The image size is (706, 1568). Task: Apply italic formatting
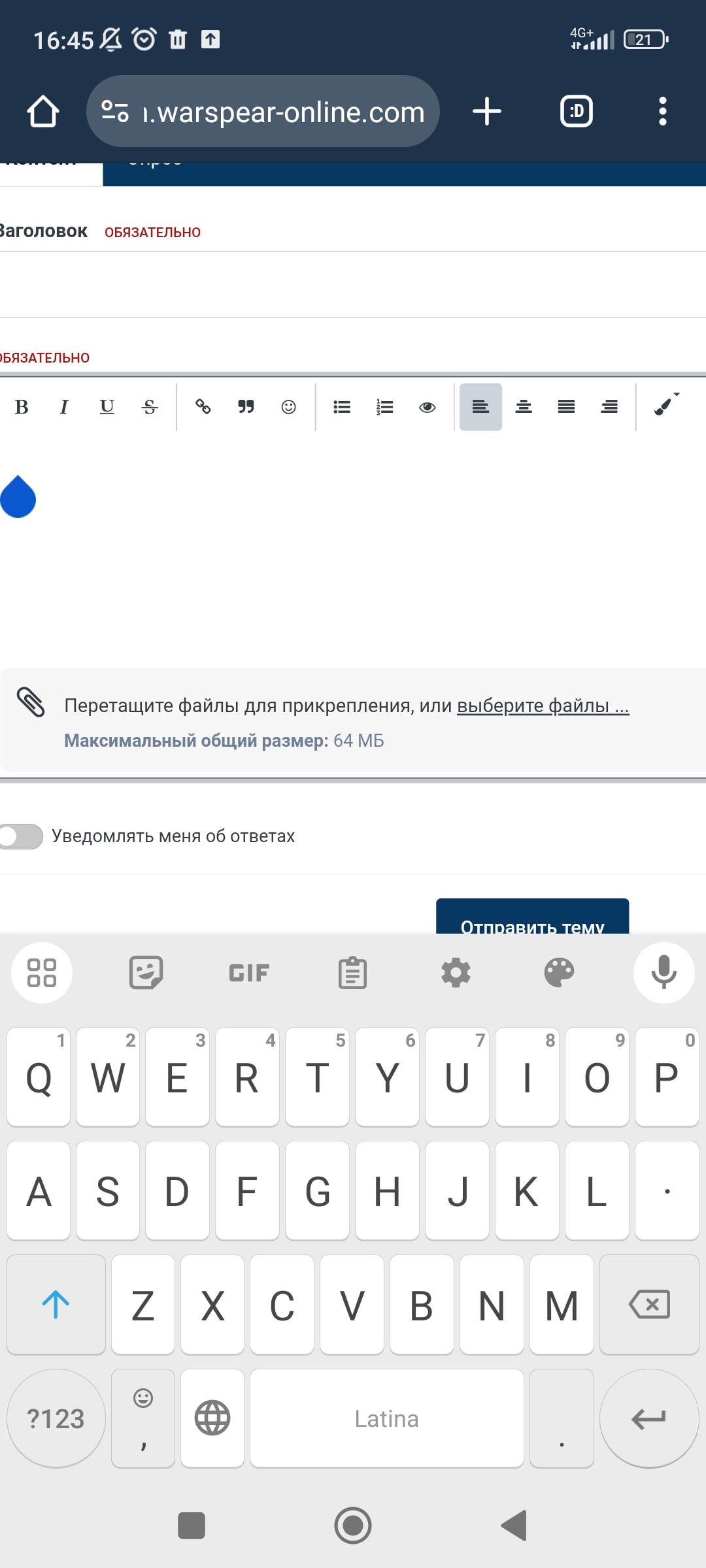tap(64, 407)
